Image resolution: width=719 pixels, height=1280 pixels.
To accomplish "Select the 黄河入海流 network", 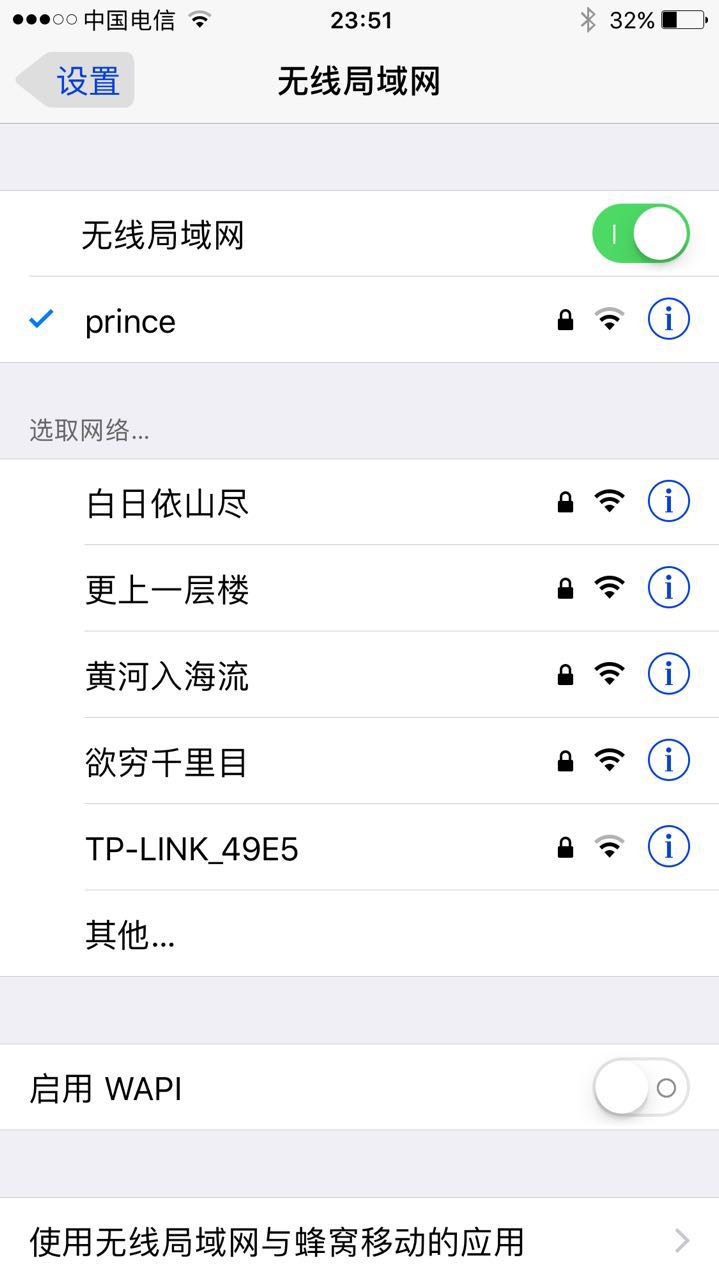I will point(167,676).
